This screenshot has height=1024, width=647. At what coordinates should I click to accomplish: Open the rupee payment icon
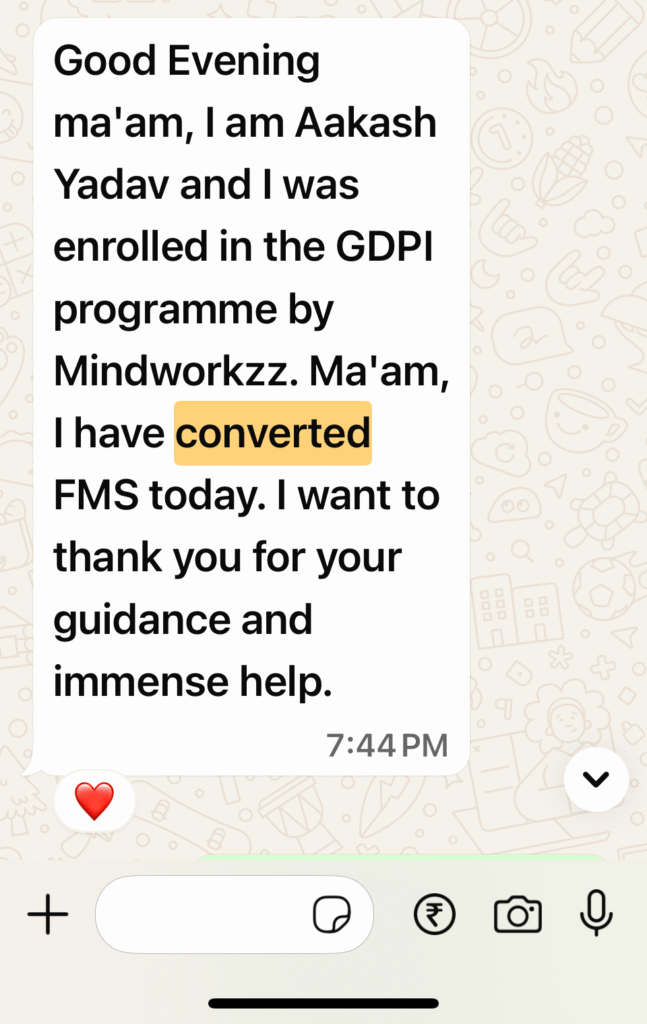pyautogui.click(x=435, y=914)
